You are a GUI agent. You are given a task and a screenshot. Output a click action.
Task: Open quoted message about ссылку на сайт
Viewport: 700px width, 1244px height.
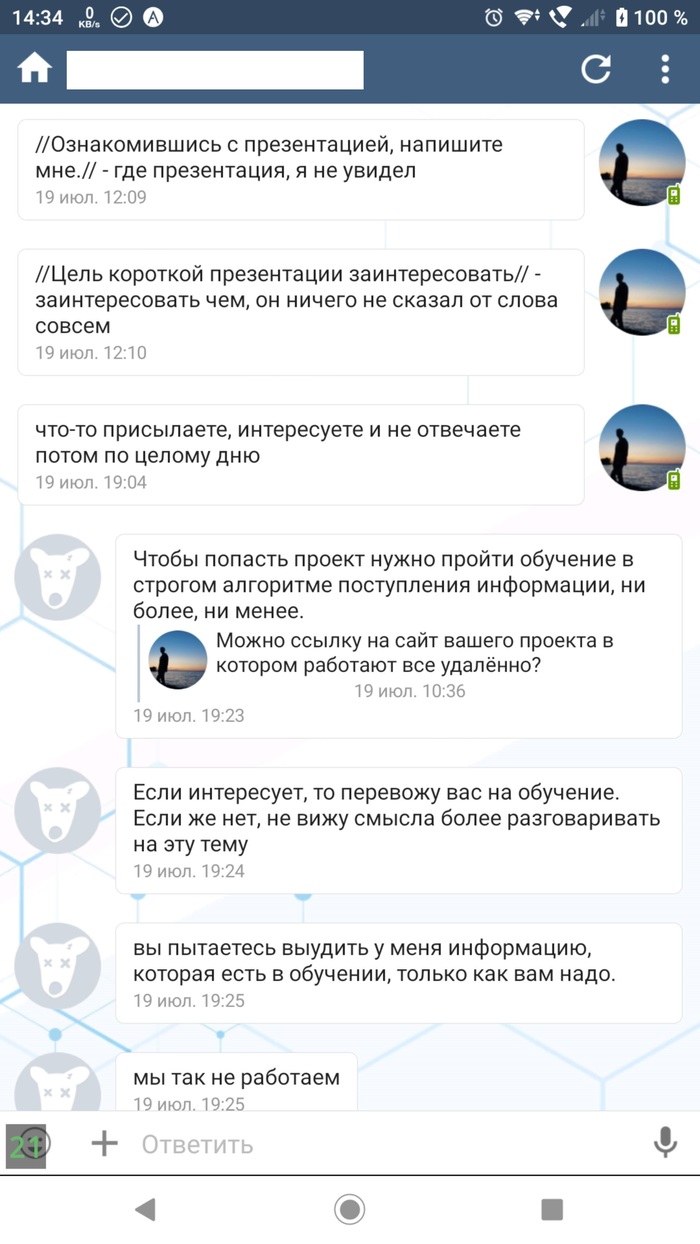click(400, 664)
